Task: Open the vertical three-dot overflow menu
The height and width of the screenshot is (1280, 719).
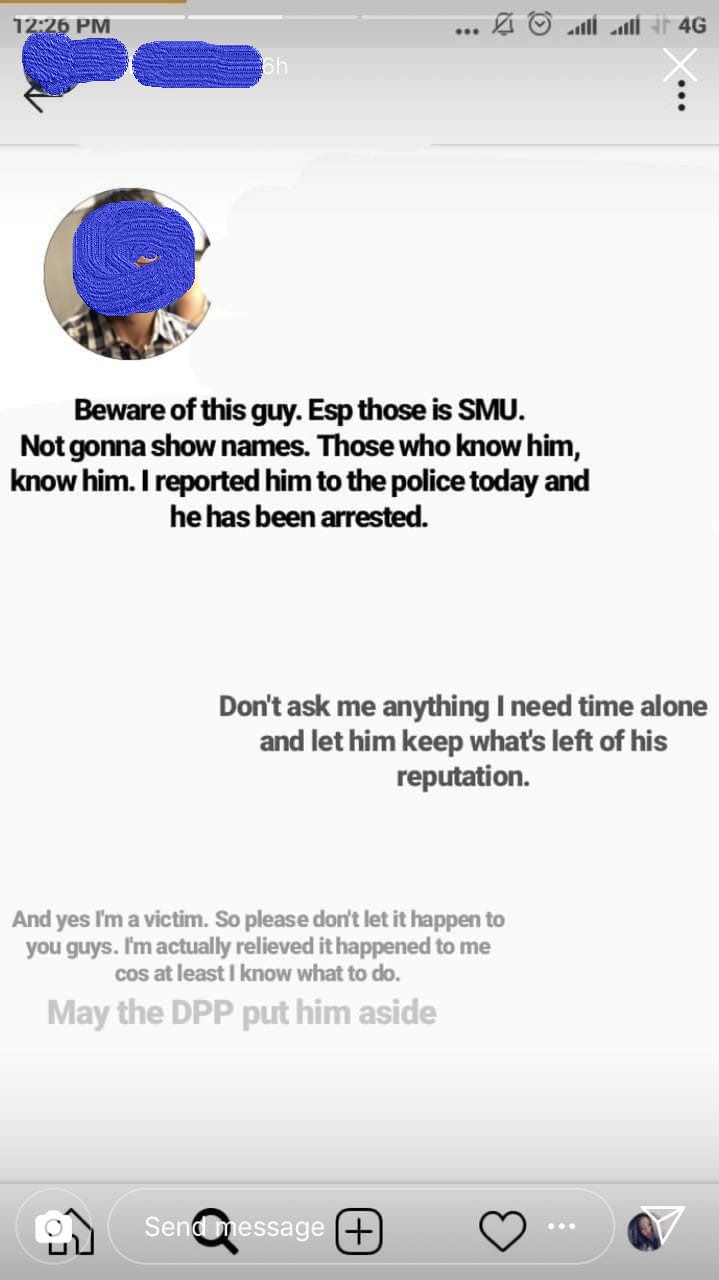Action: [x=681, y=96]
